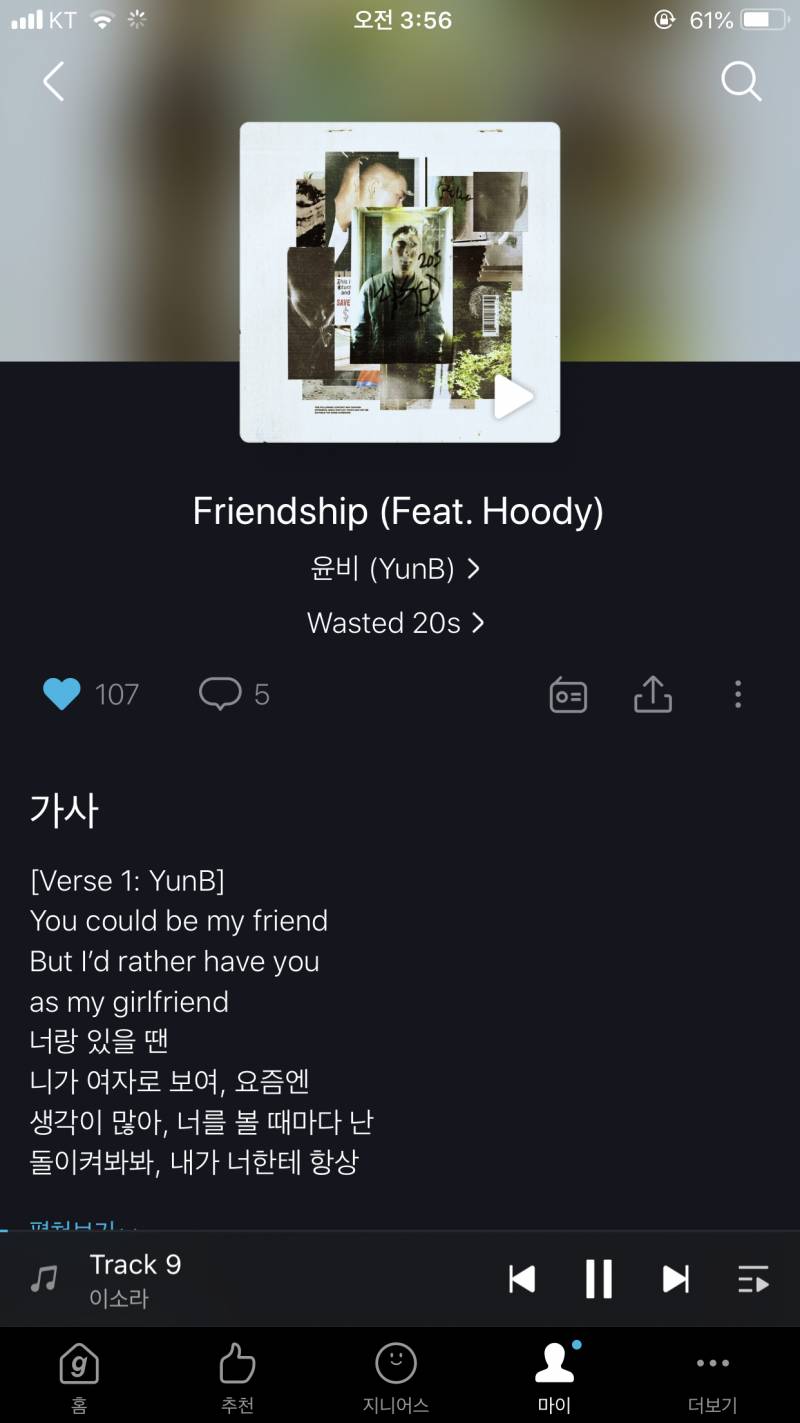This screenshot has width=800, height=1423.
Task: Open the three-dot more options menu
Action: [x=737, y=694]
